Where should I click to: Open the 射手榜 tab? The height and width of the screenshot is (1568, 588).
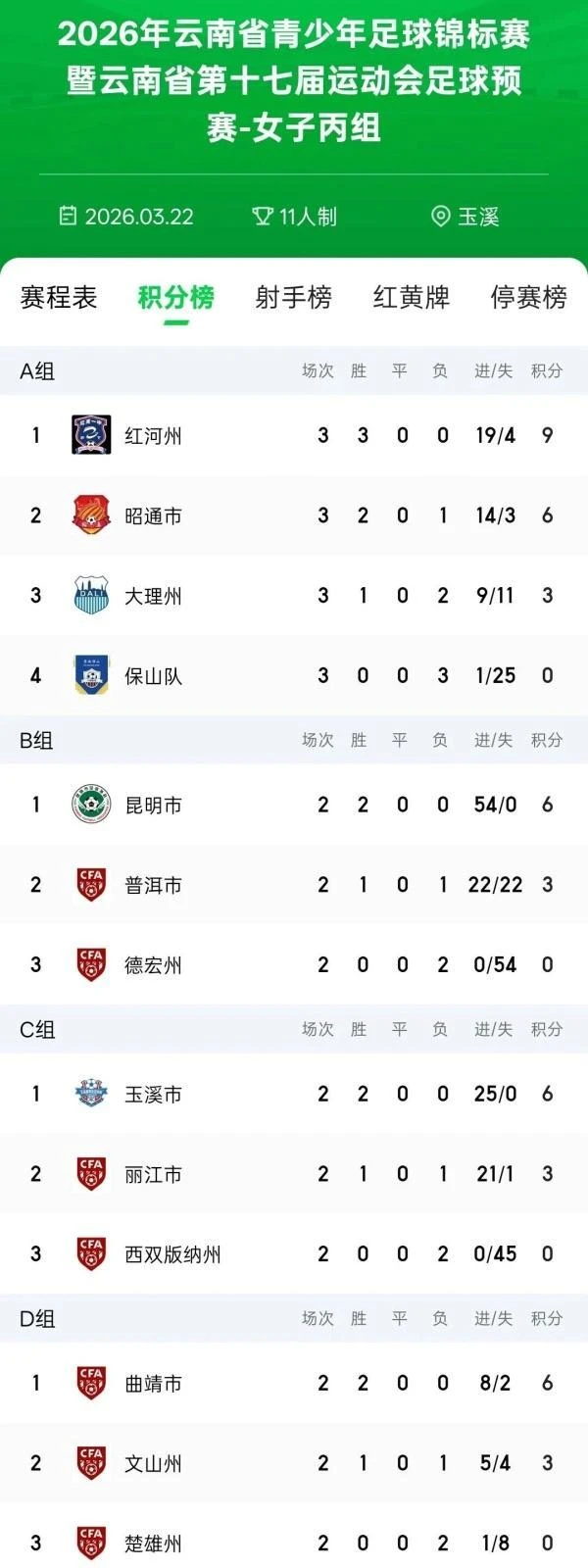[293, 297]
